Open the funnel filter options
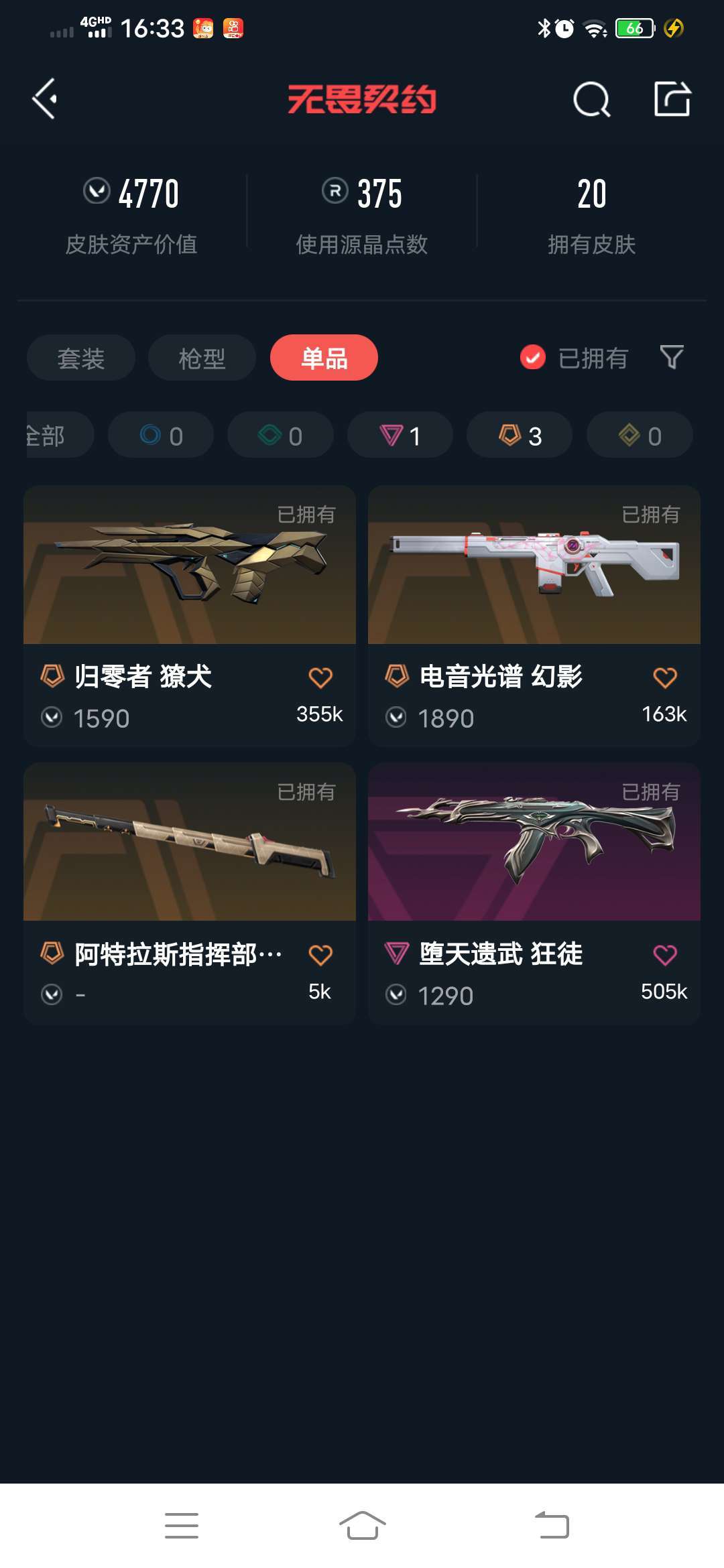Image resolution: width=724 pixels, height=1568 pixels. tap(672, 358)
